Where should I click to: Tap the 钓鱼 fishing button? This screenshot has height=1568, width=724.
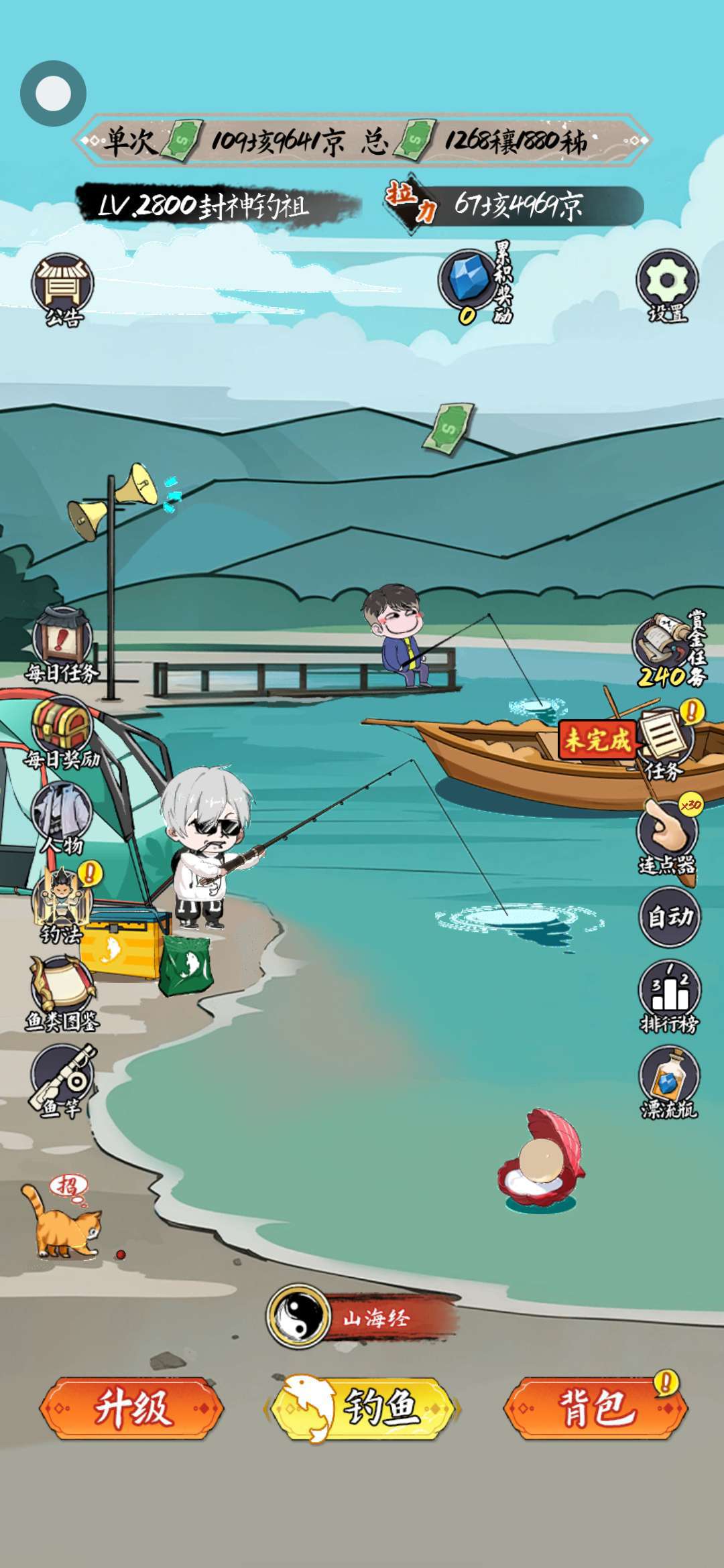362,1407
